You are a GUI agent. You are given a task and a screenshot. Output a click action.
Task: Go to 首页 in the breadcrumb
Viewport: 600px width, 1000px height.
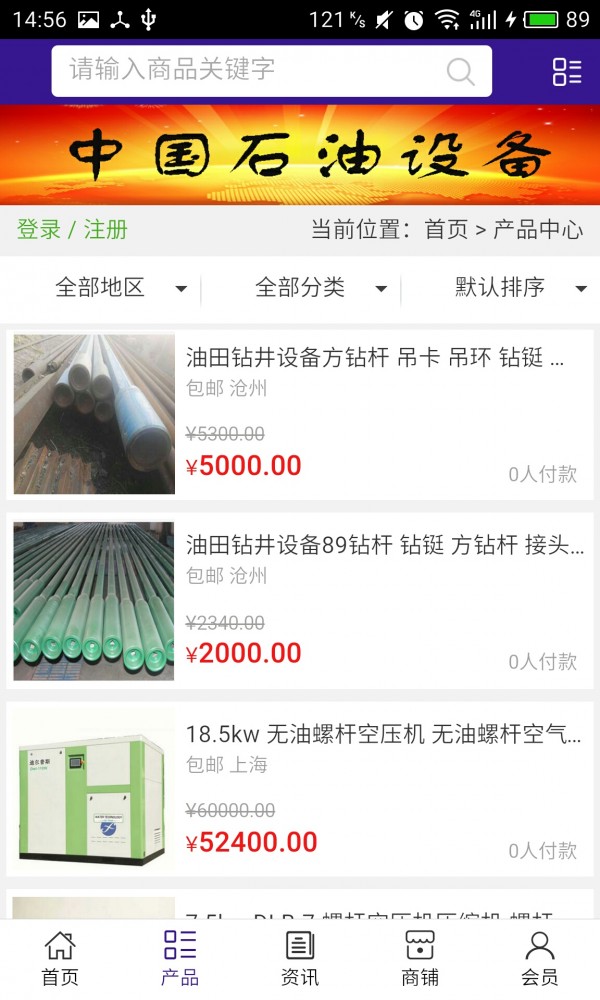click(x=446, y=230)
